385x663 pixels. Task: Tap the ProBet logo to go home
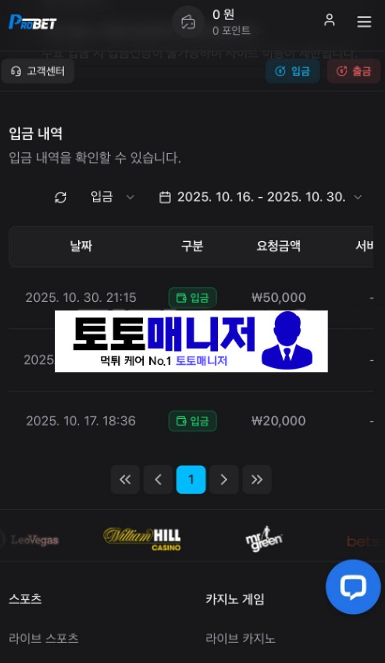(x=33, y=22)
